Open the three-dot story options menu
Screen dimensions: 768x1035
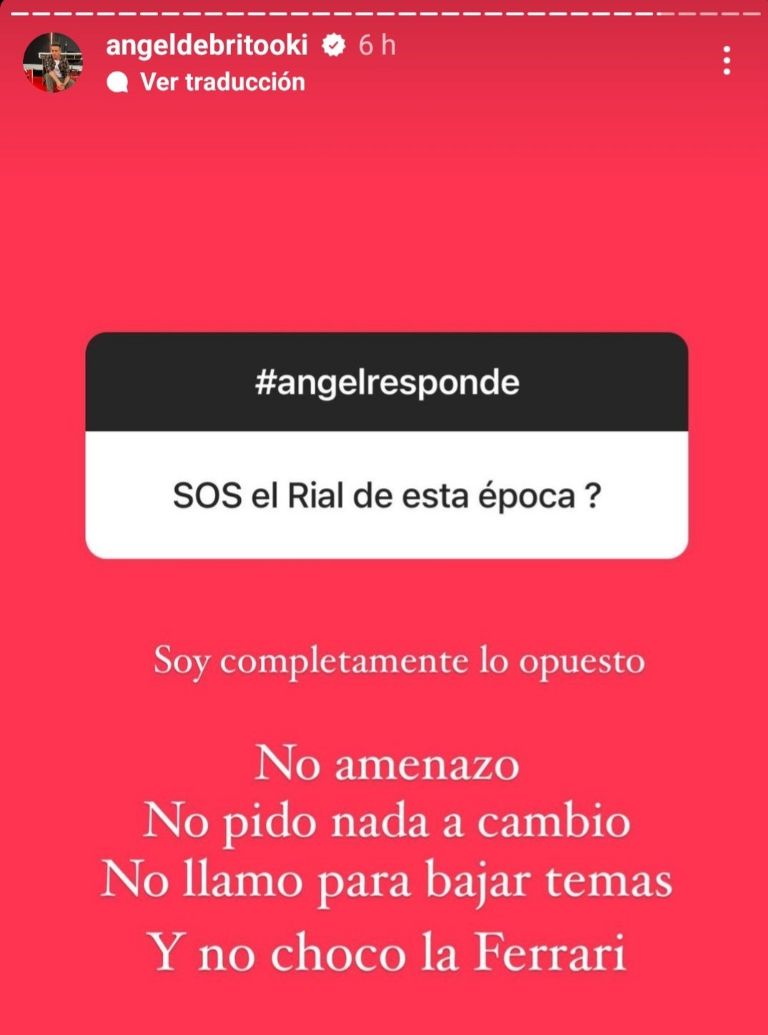[726, 62]
